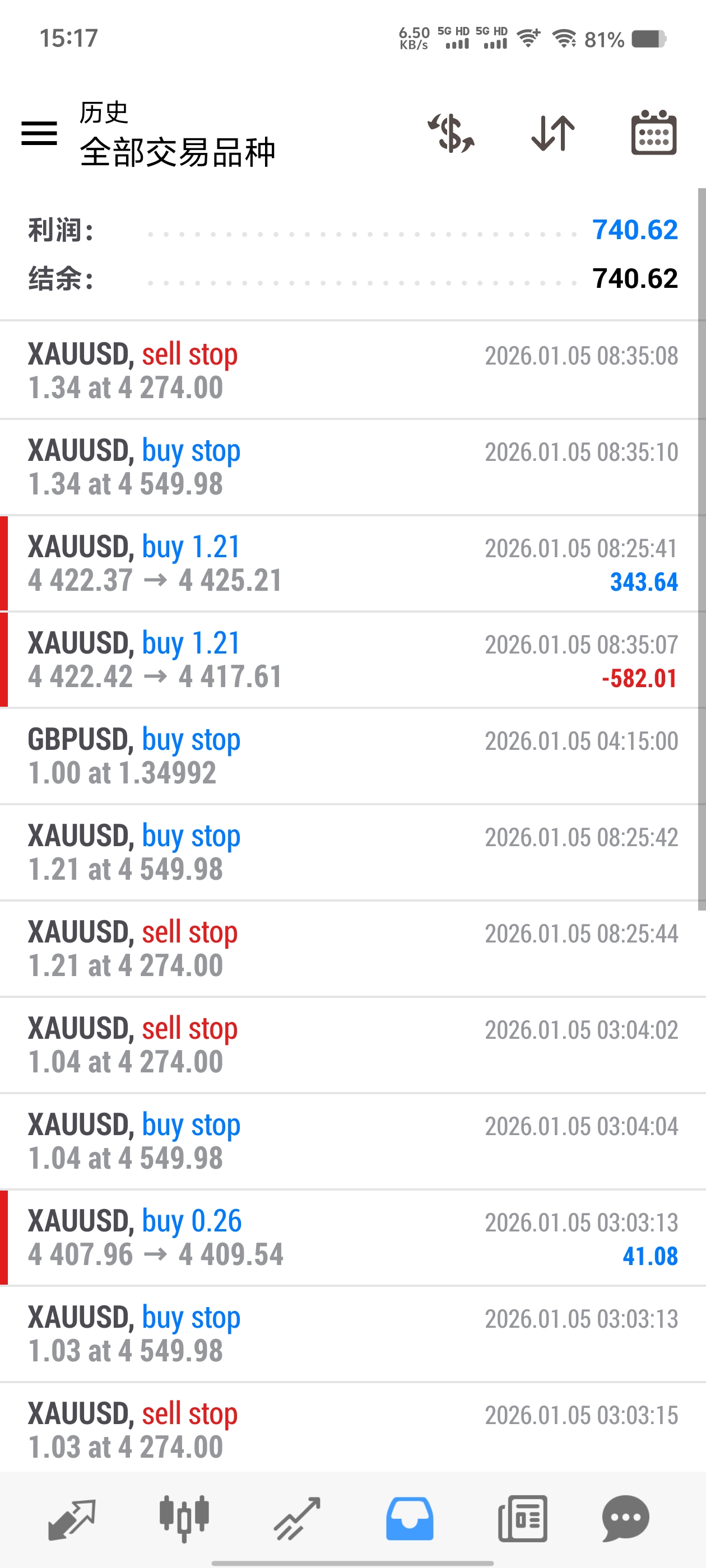Open XAUUSD buy stop order from 08:25:42
This screenshot has height=1568, width=706.
[352, 852]
